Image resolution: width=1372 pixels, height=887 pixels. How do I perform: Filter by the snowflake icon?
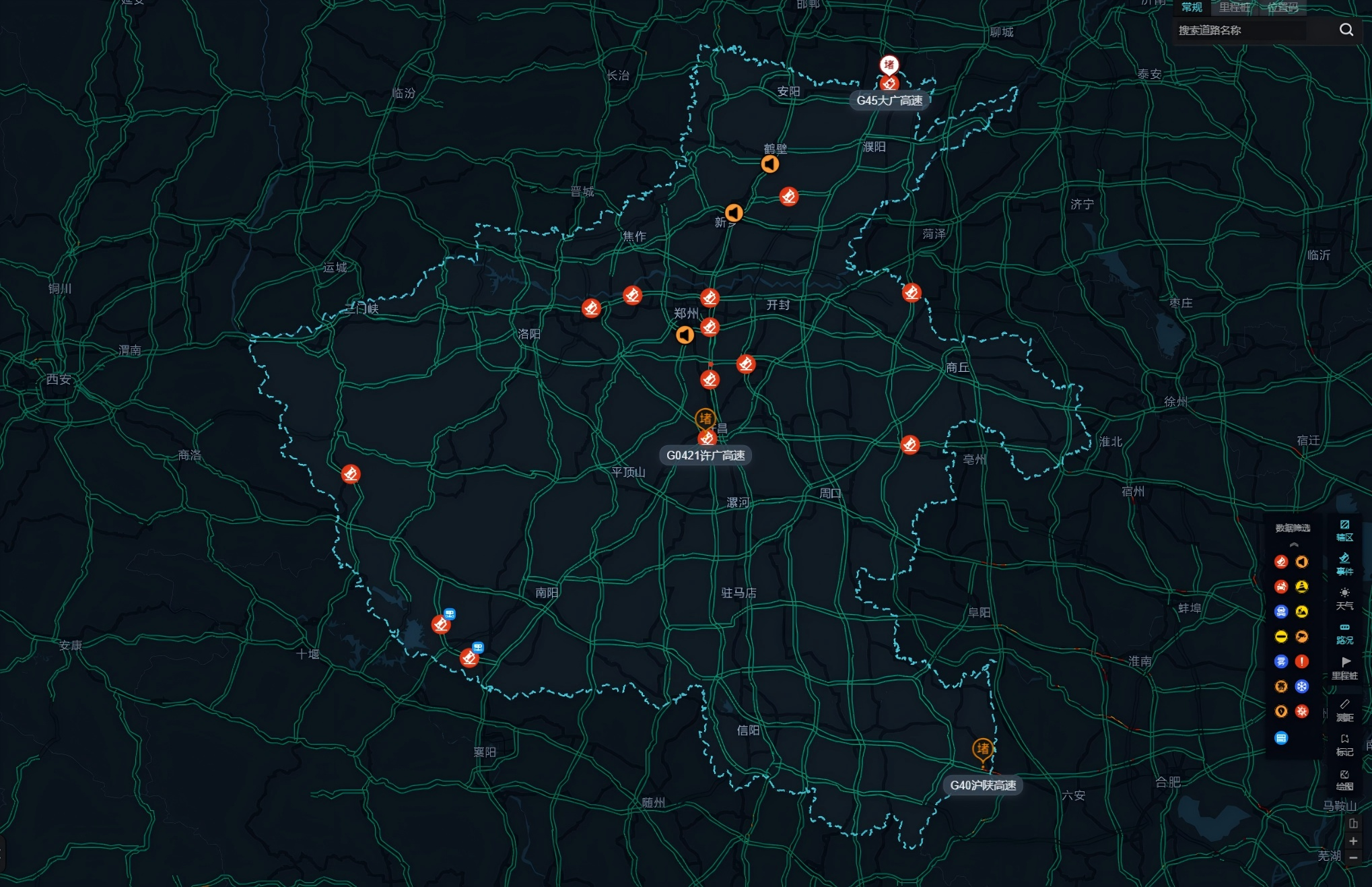[x=1302, y=686]
